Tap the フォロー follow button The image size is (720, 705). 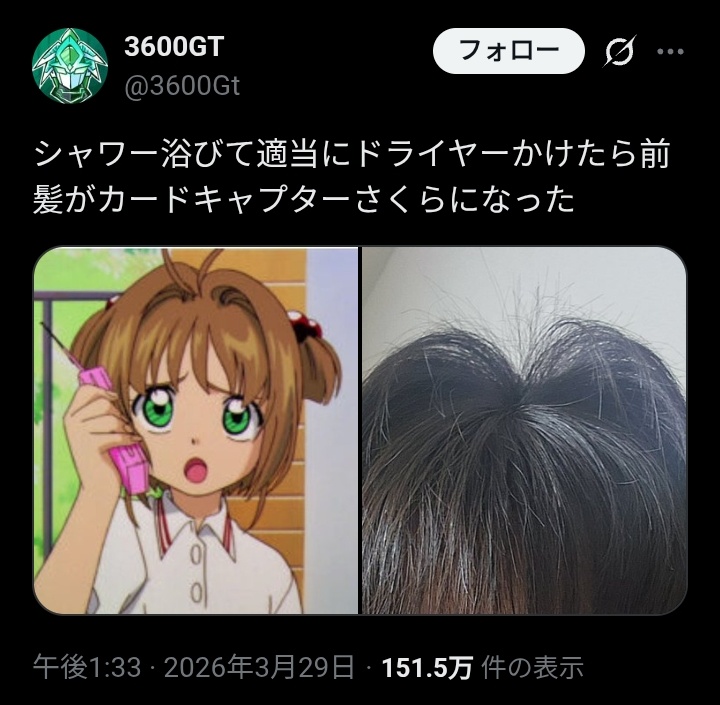point(508,50)
